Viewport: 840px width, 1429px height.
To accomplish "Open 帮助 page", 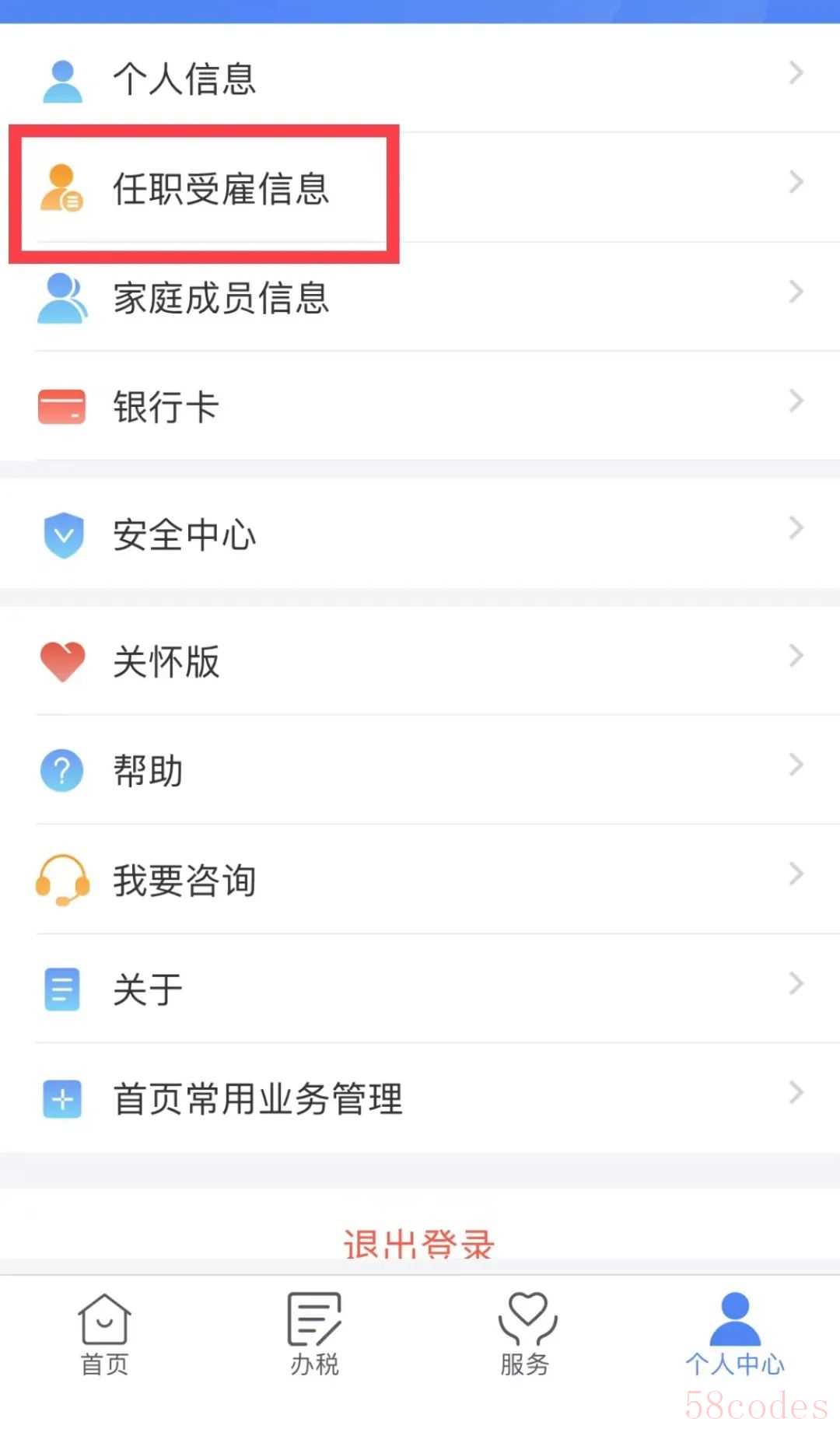I will coord(420,770).
